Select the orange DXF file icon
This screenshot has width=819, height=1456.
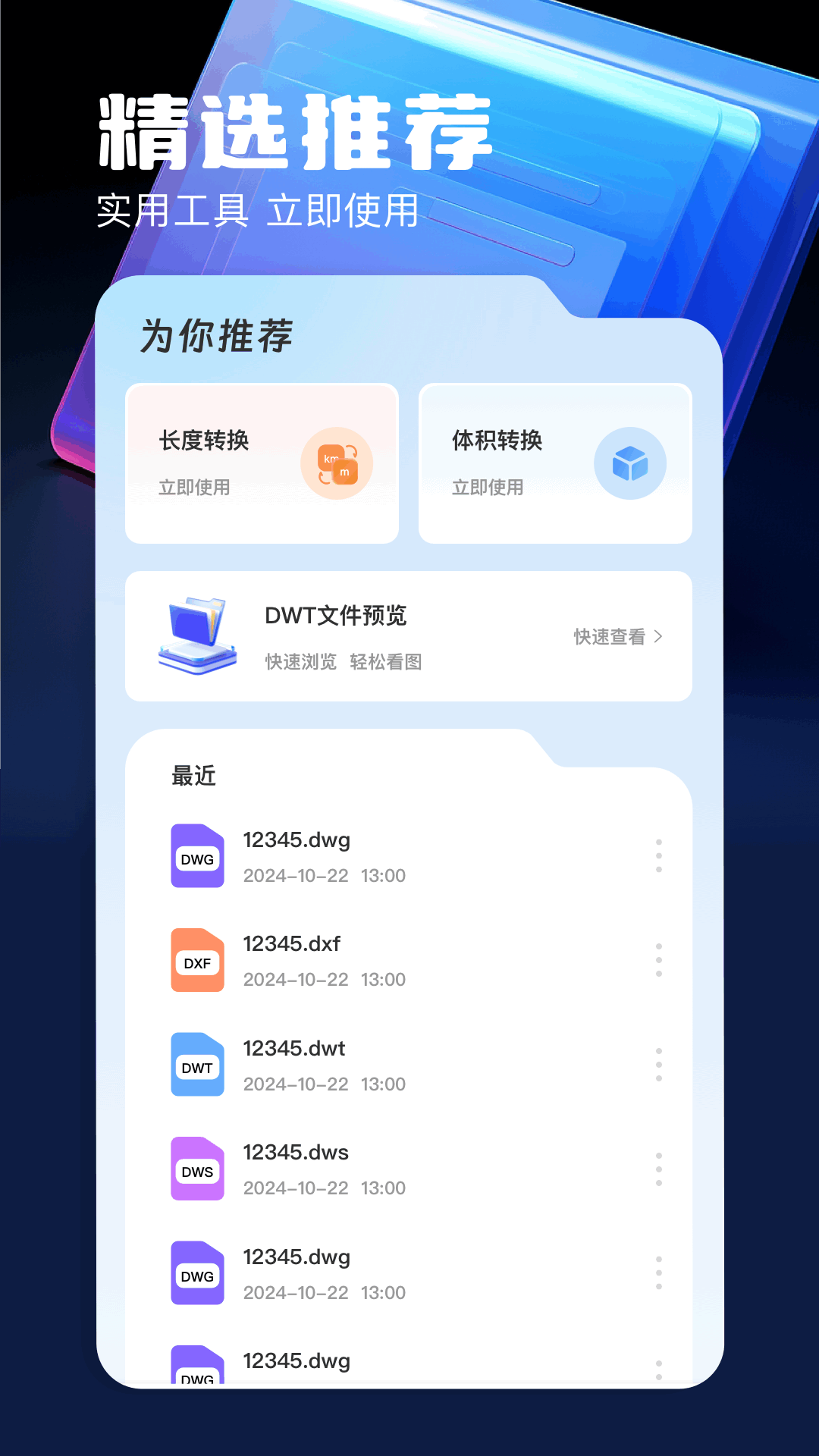(197, 960)
